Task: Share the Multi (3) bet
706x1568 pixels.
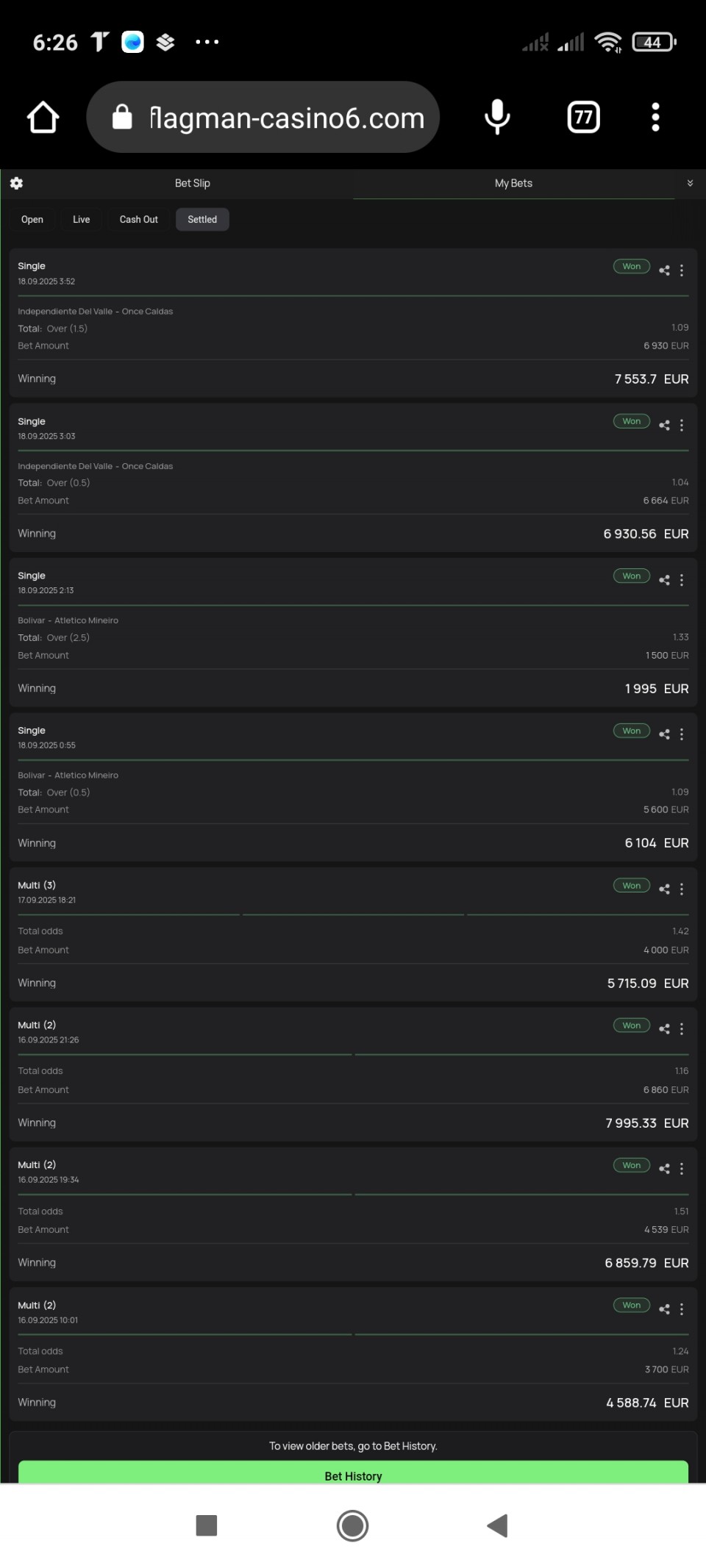Action: [664, 889]
